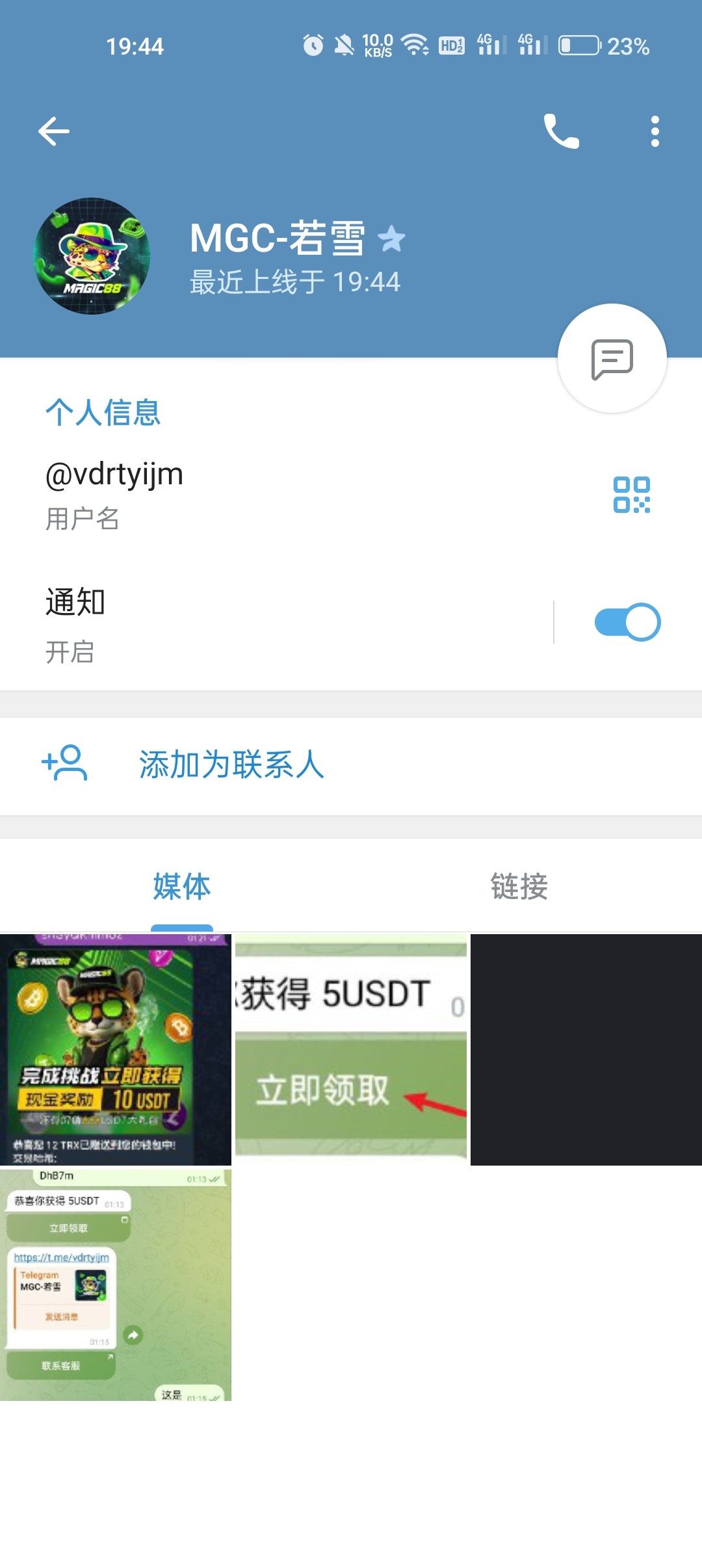Open the 10 USDT leopard promo image
The width and height of the screenshot is (702, 1568).
click(116, 1049)
